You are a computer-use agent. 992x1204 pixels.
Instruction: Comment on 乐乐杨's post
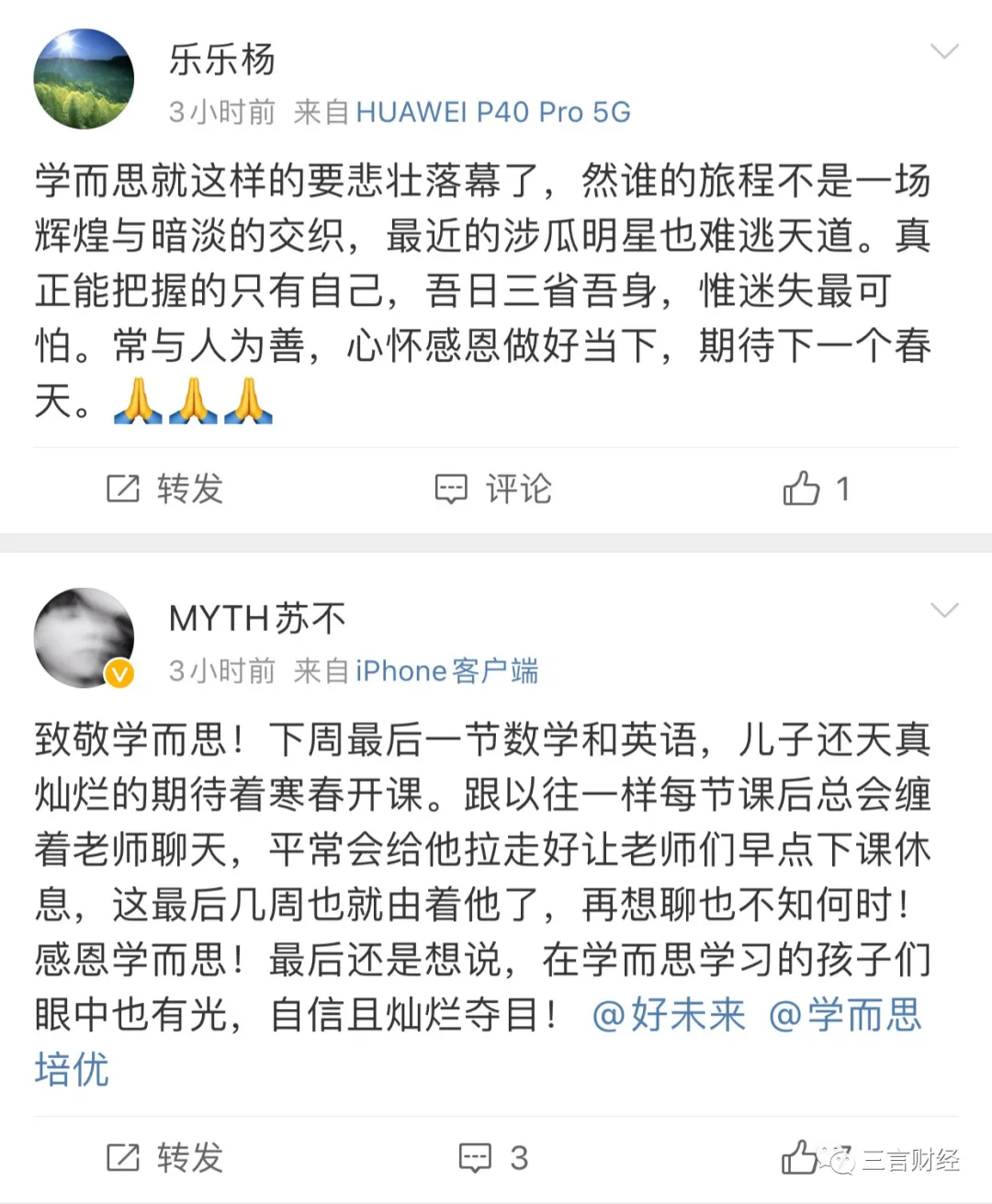pyautogui.click(x=493, y=489)
